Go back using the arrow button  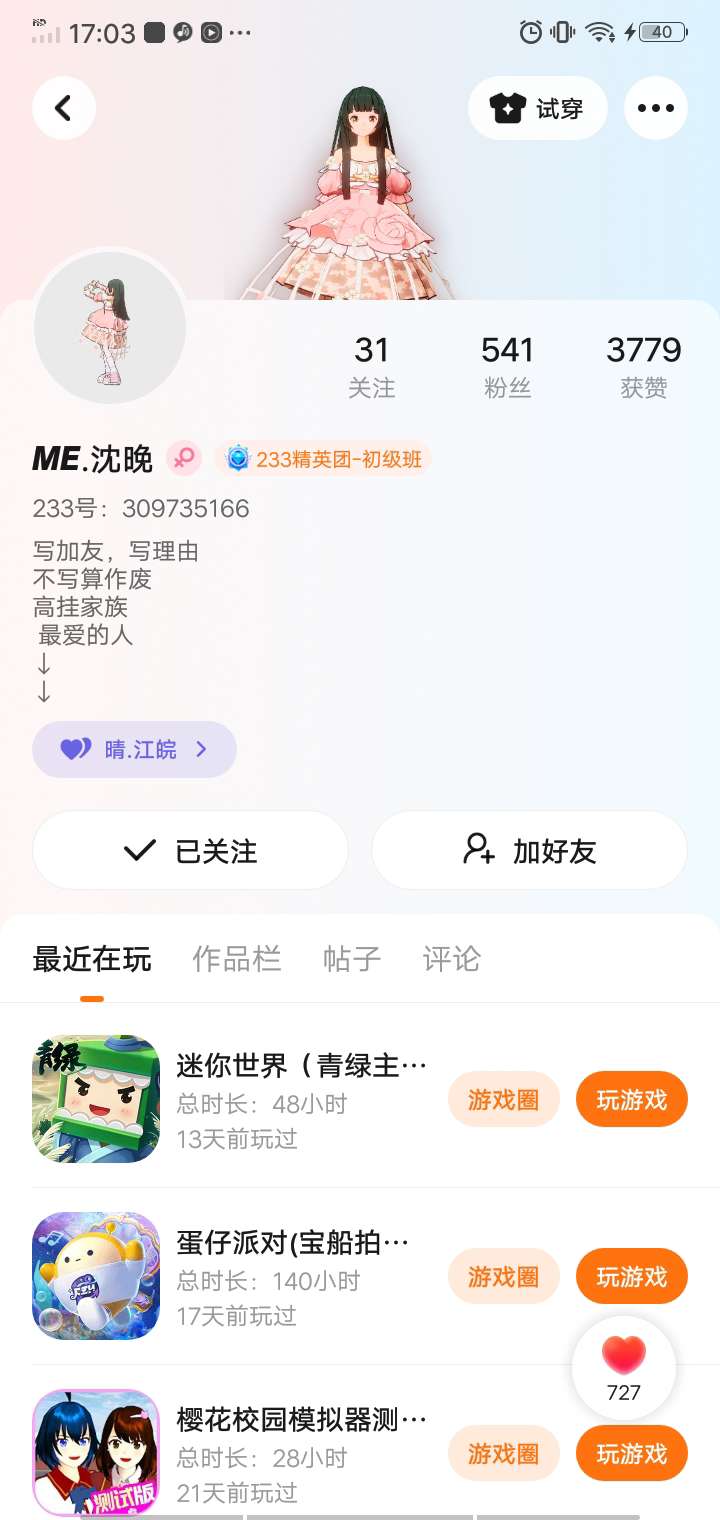(64, 108)
